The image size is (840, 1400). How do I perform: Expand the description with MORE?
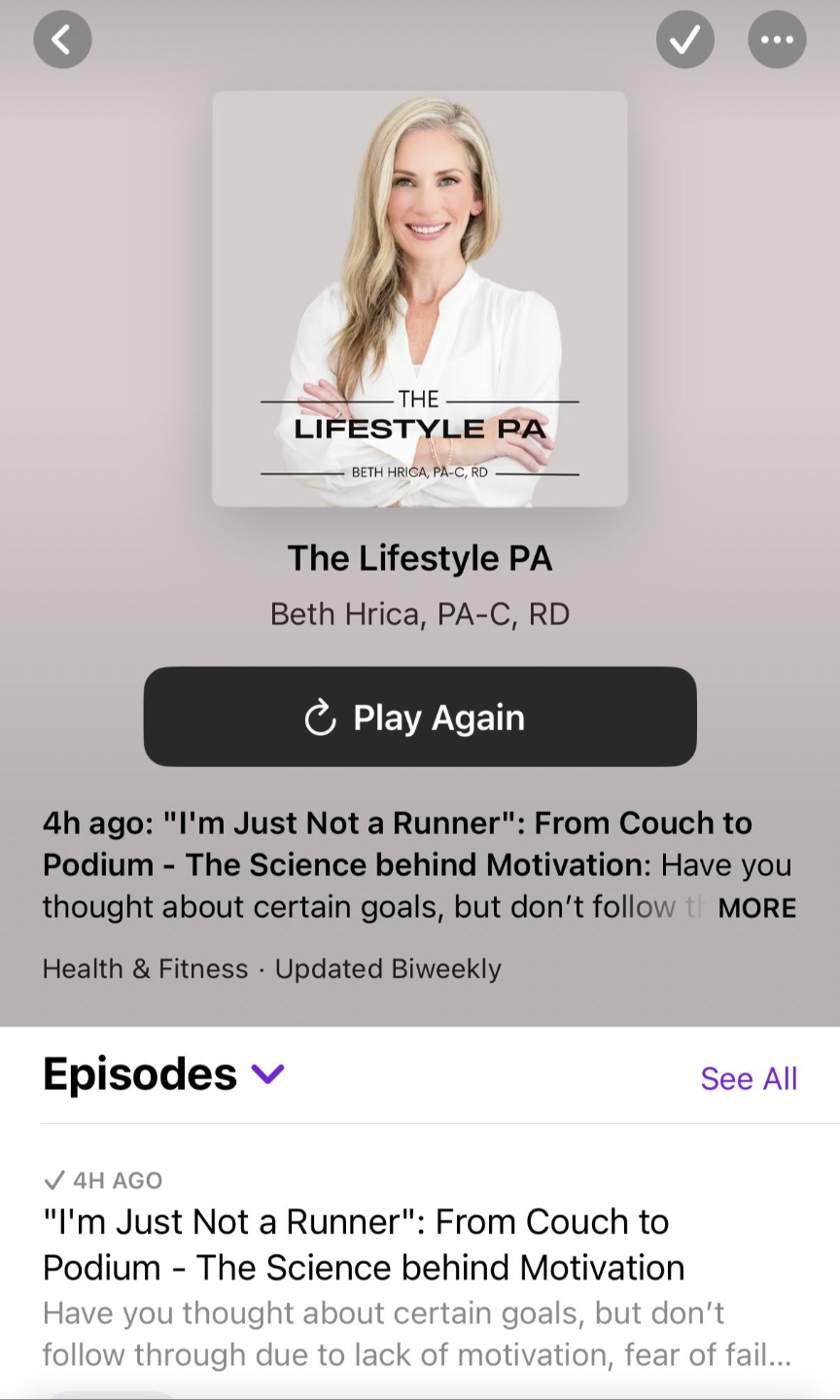[757, 908]
